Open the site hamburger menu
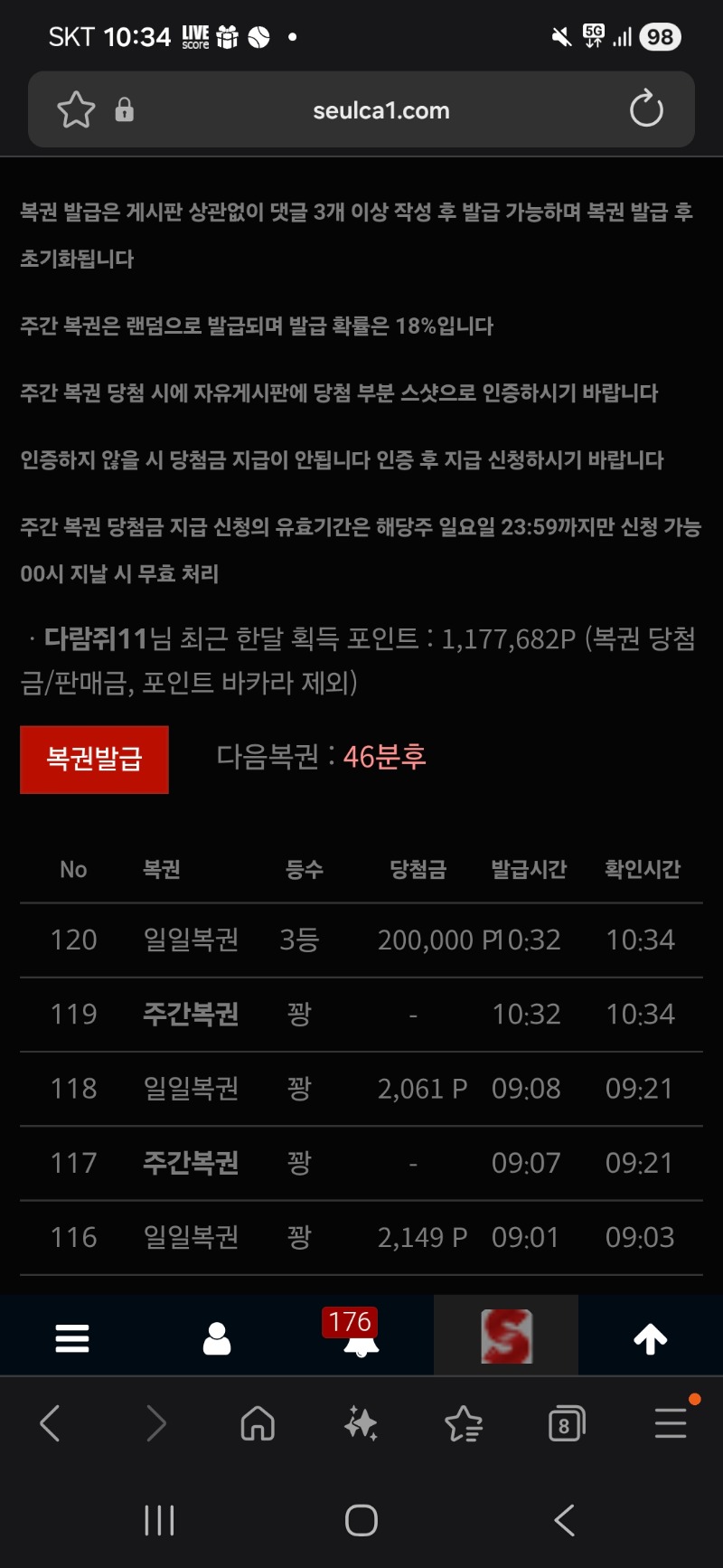 point(72,1337)
